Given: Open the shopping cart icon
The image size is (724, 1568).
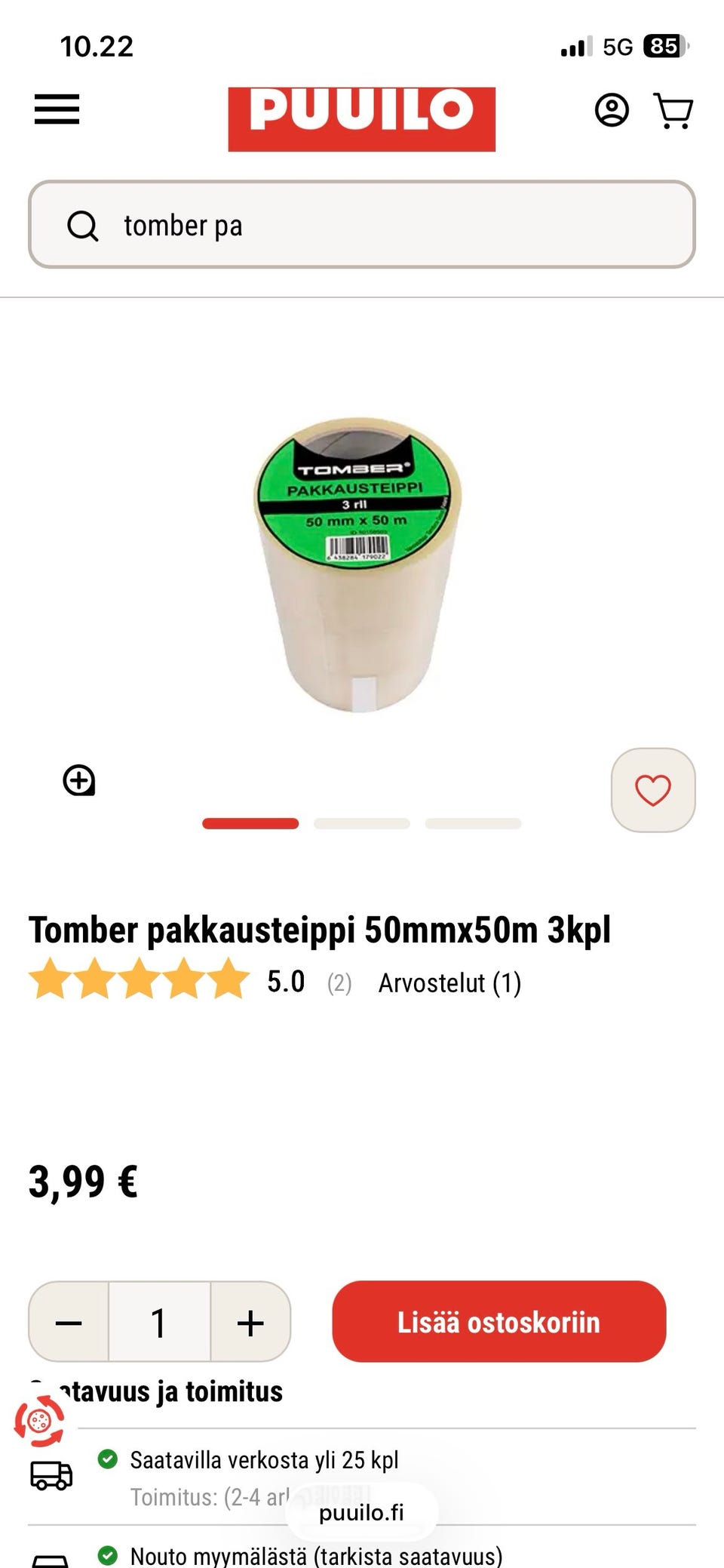Looking at the screenshot, I should point(673,111).
